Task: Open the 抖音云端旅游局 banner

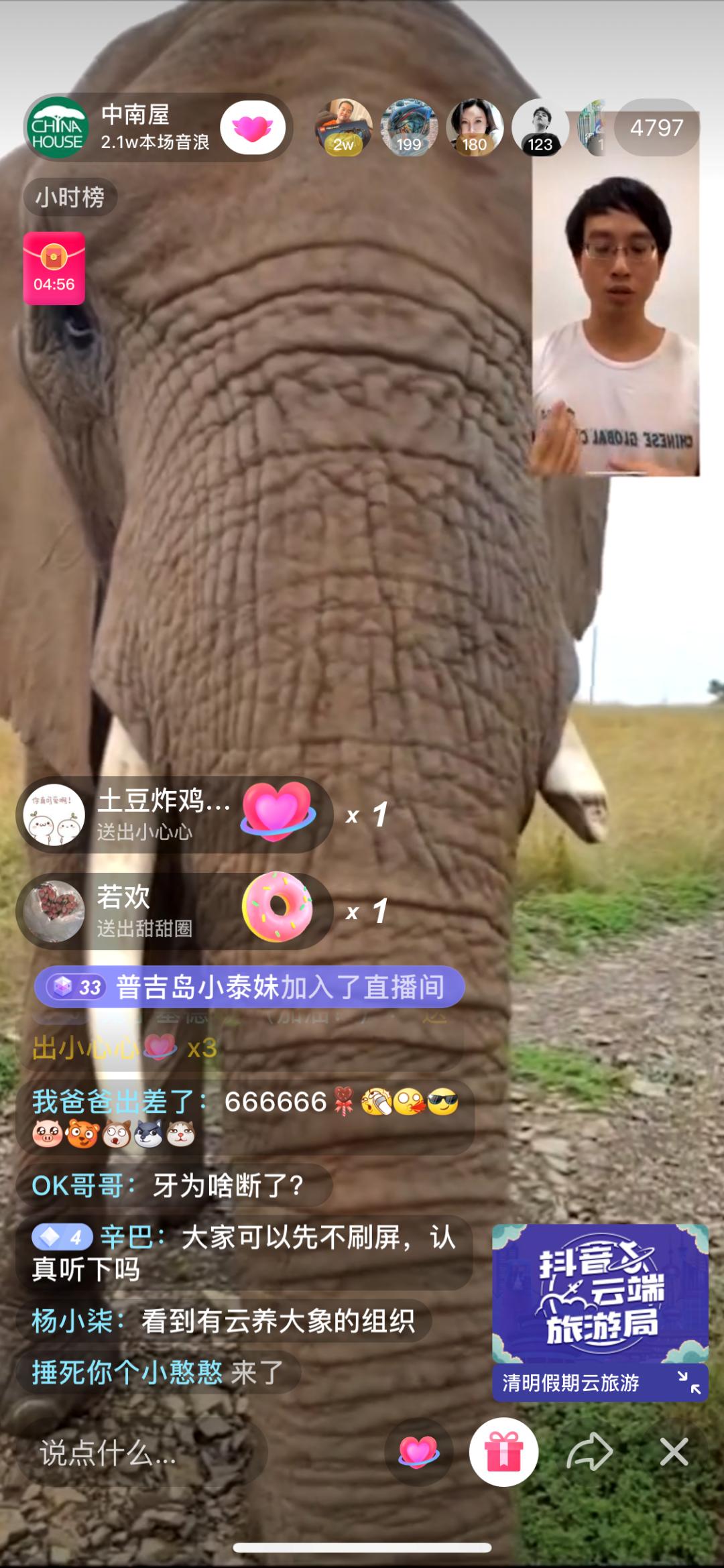Action: 600,1294
